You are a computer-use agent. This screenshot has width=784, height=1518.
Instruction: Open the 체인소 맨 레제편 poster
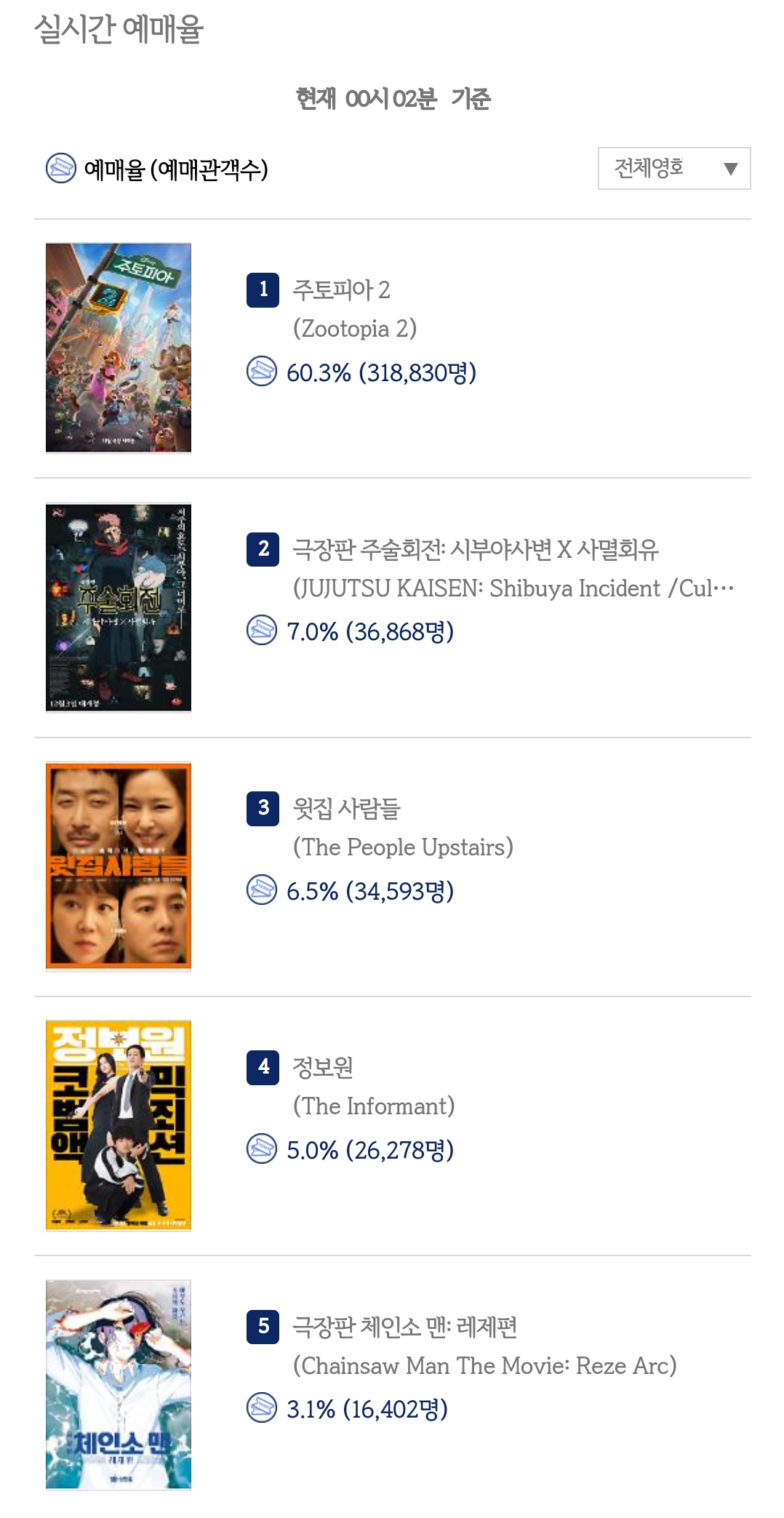pyautogui.click(x=119, y=1385)
